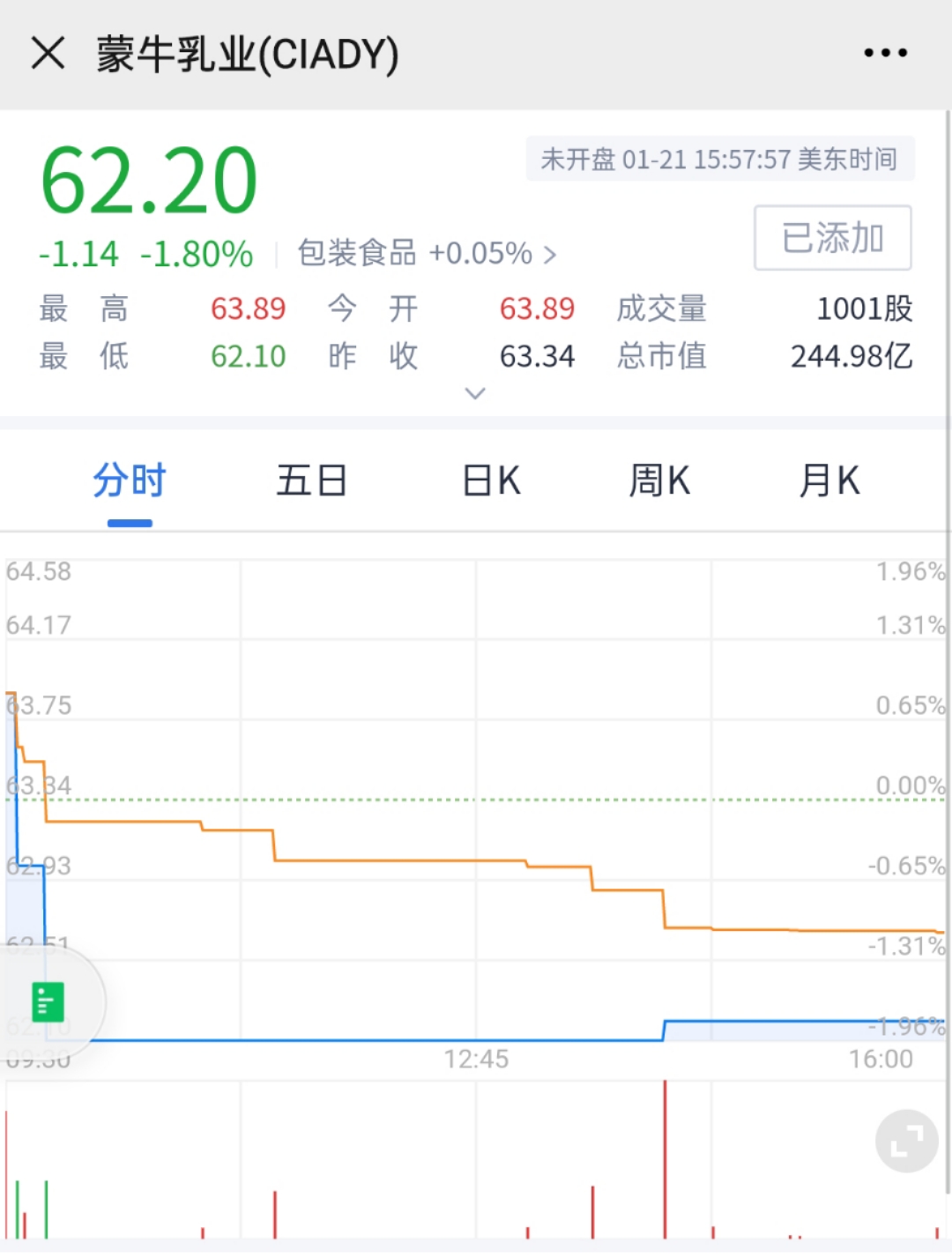
Task: Open the three-dot overflow menu
Action: coord(885,53)
